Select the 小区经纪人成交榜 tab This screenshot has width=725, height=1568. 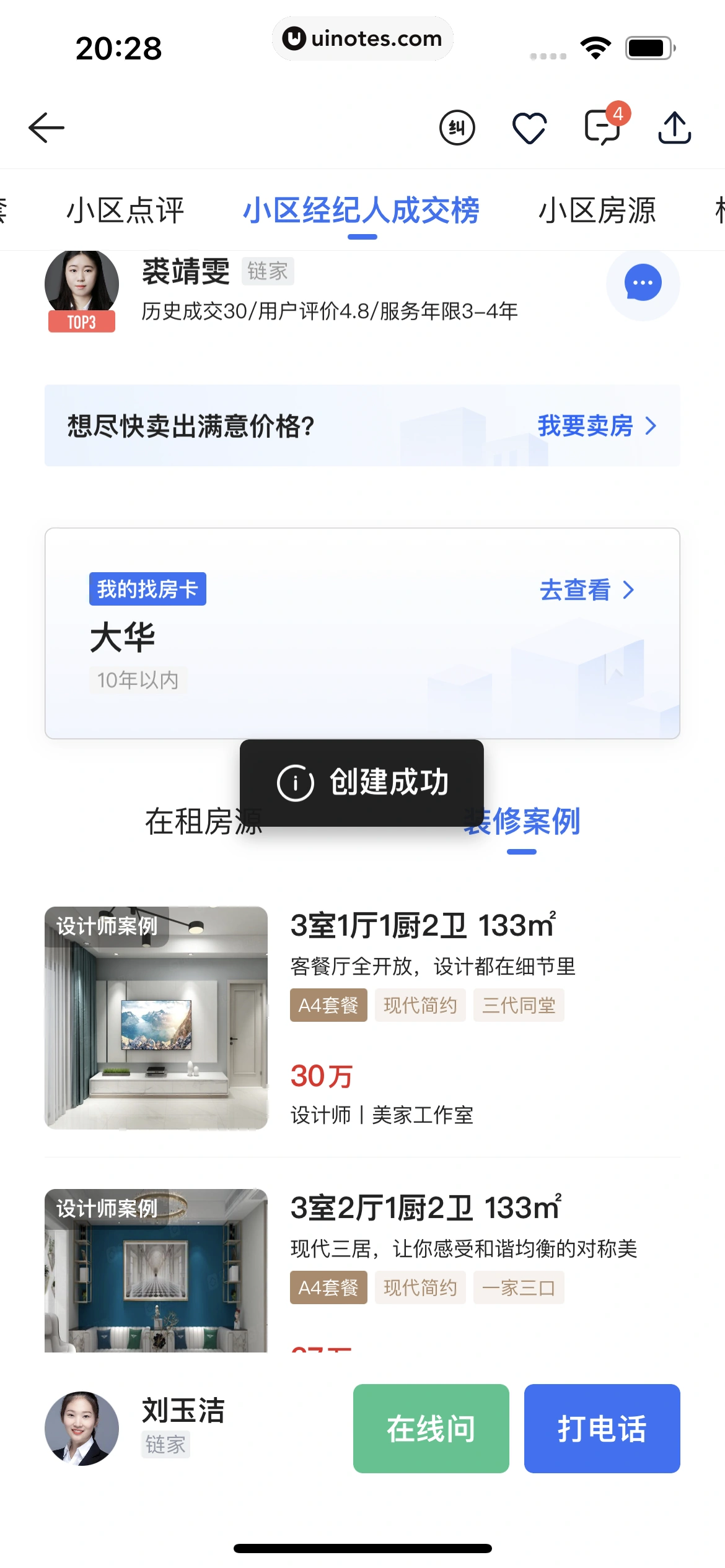pyautogui.click(x=361, y=211)
